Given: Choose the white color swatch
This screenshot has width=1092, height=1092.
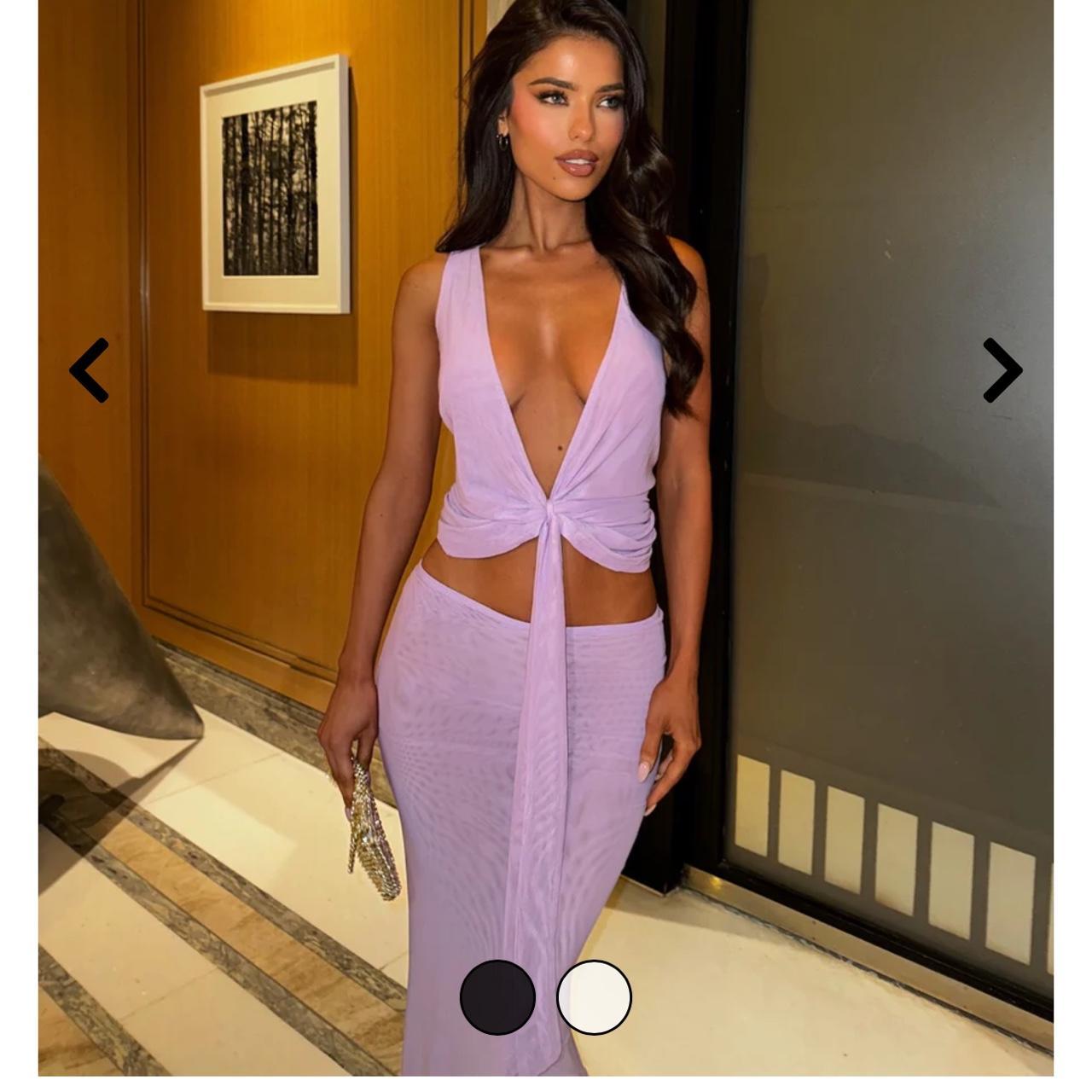Looking at the screenshot, I should pyautogui.click(x=594, y=996).
